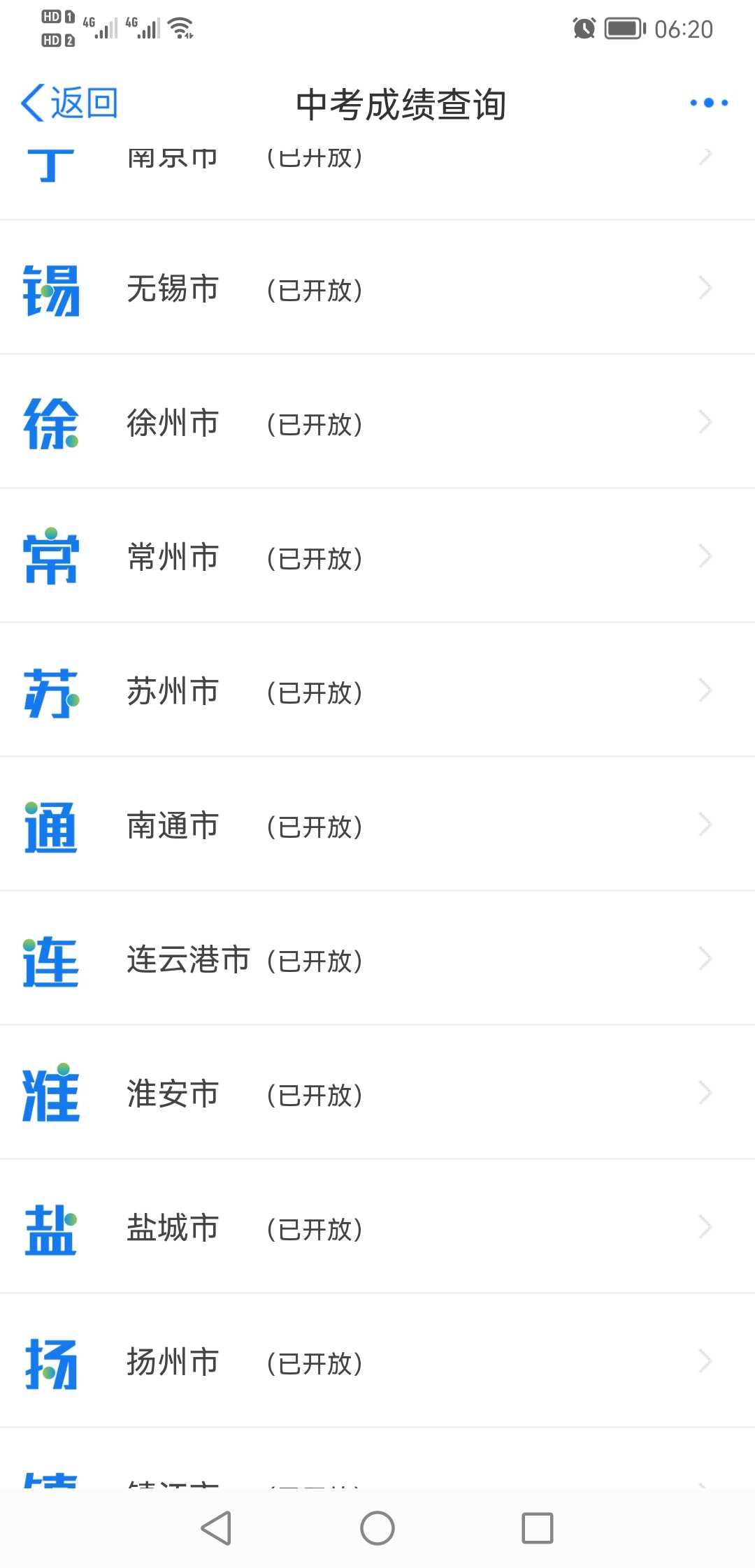The image size is (755, 1568).
Task: Tap the 返回 back button
Action: (69, 103)
